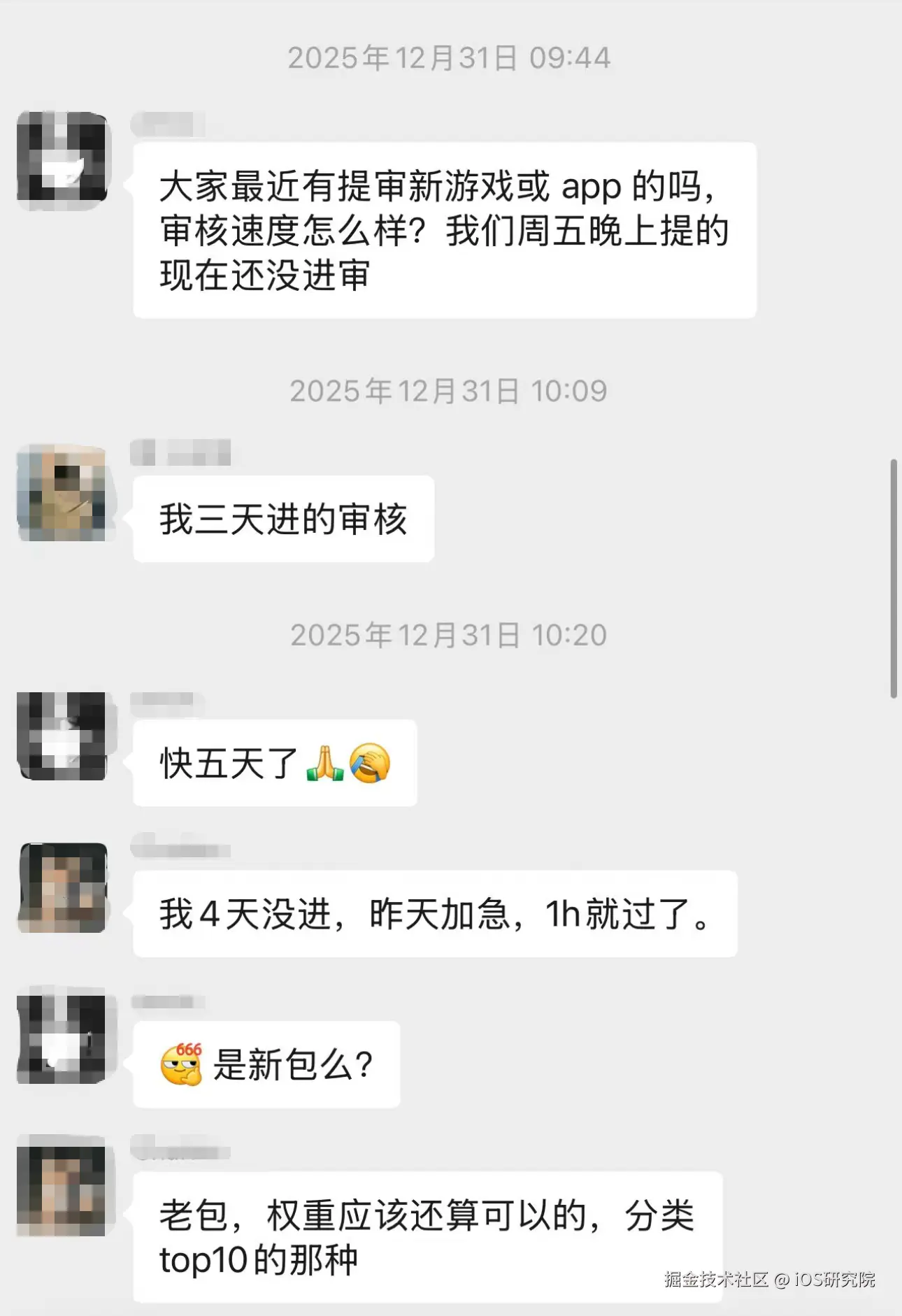Open avatar of '老包，权重应该还算可以的' sender
The image size is (902, 1316).
click(62, 1190)
